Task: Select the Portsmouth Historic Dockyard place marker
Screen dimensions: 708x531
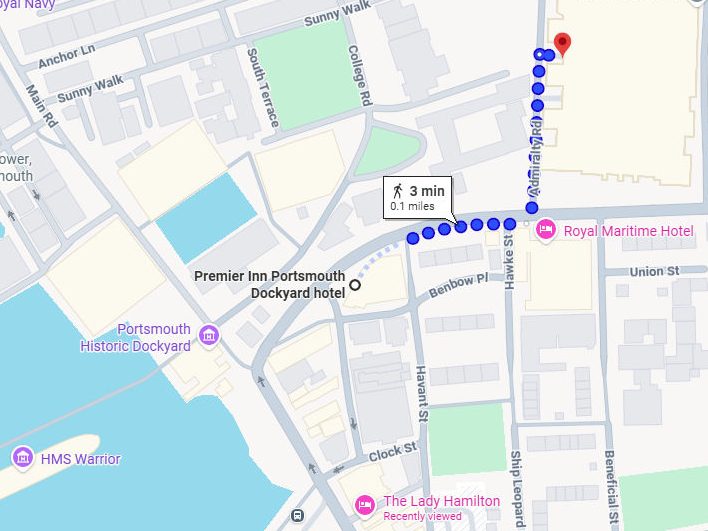Action: coord(207,334)
